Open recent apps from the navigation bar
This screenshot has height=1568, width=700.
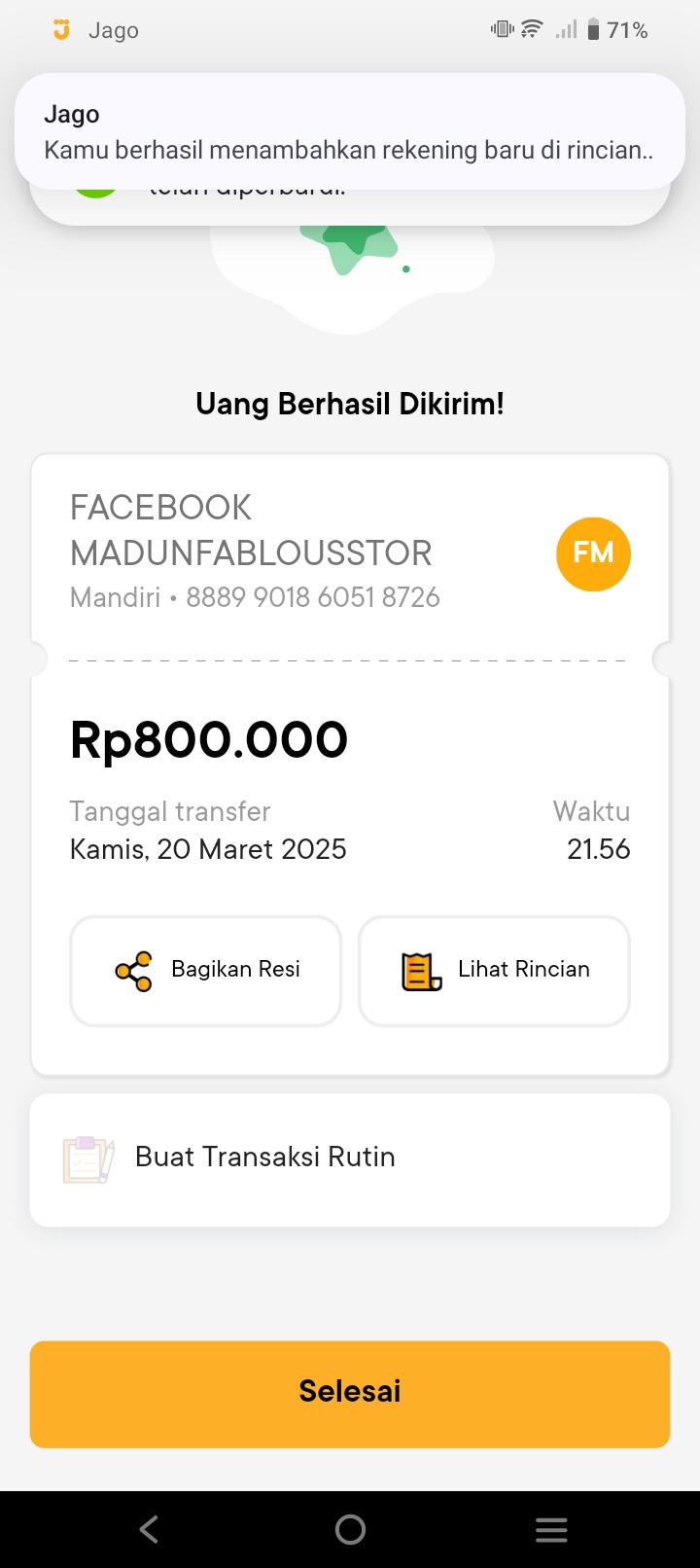(x=550, y=1529)
